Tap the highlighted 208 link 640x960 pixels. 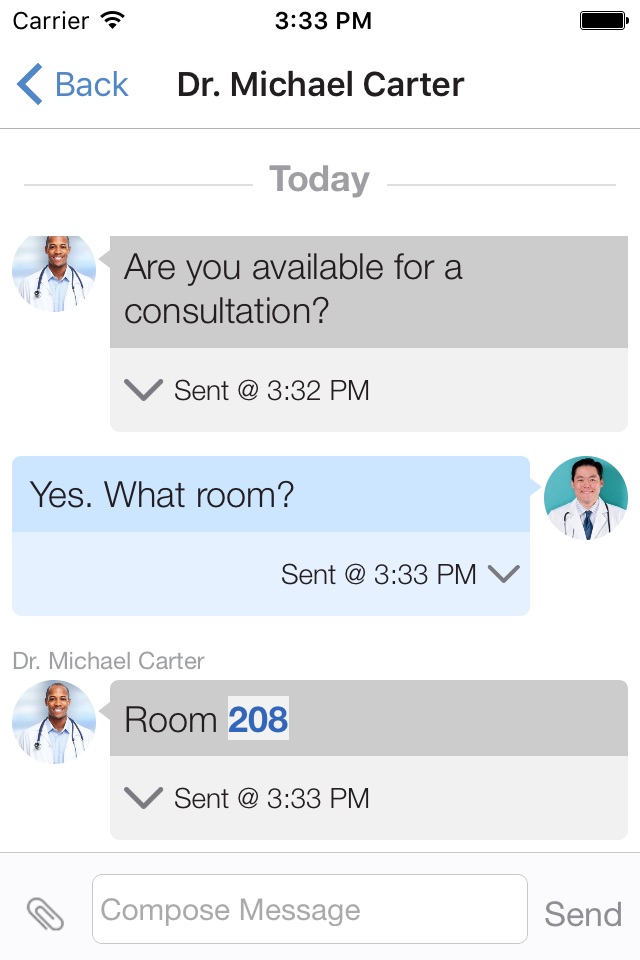[x=258, y=720]
